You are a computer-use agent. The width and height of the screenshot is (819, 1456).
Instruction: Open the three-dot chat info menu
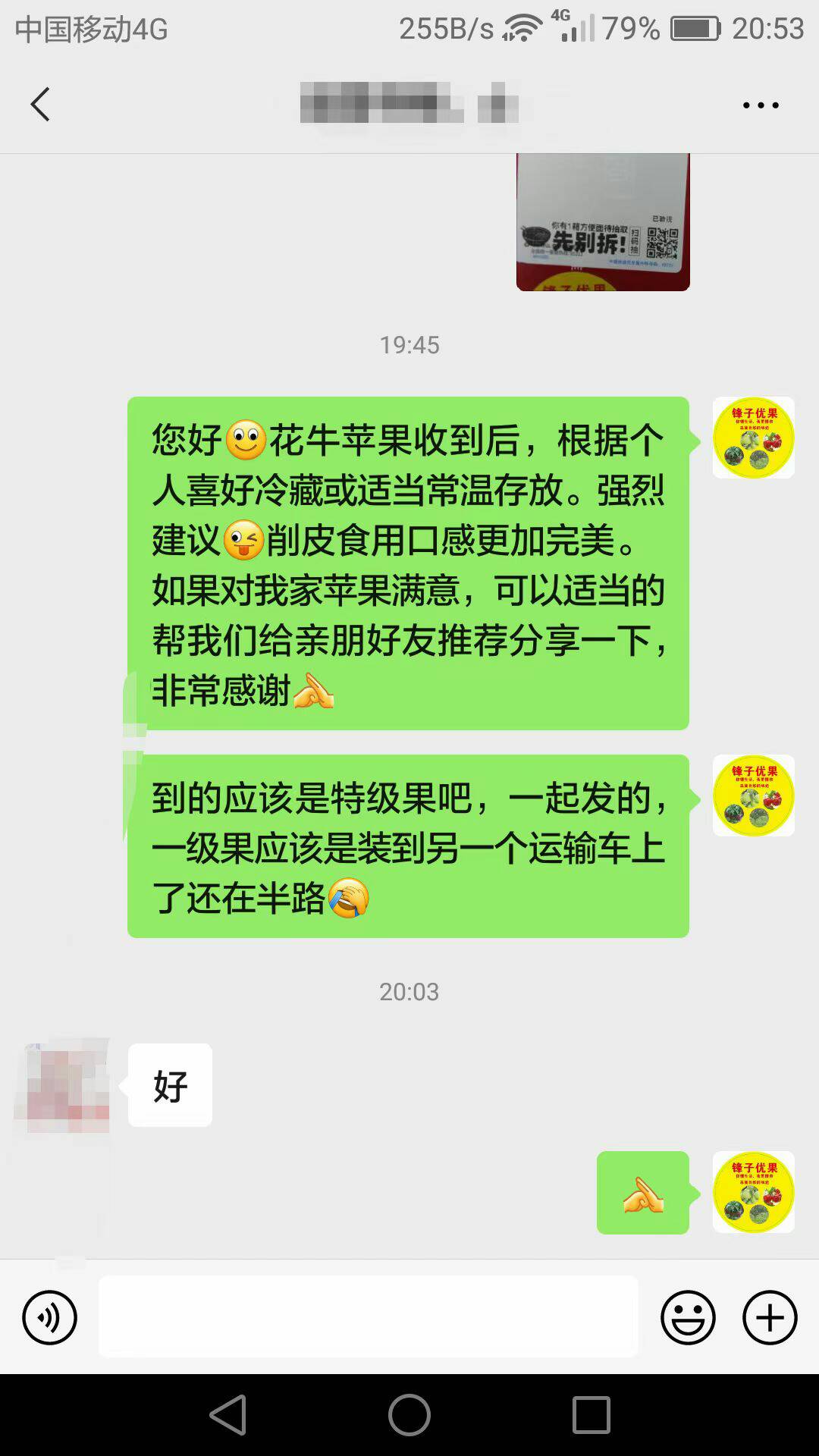click(761, 105)
